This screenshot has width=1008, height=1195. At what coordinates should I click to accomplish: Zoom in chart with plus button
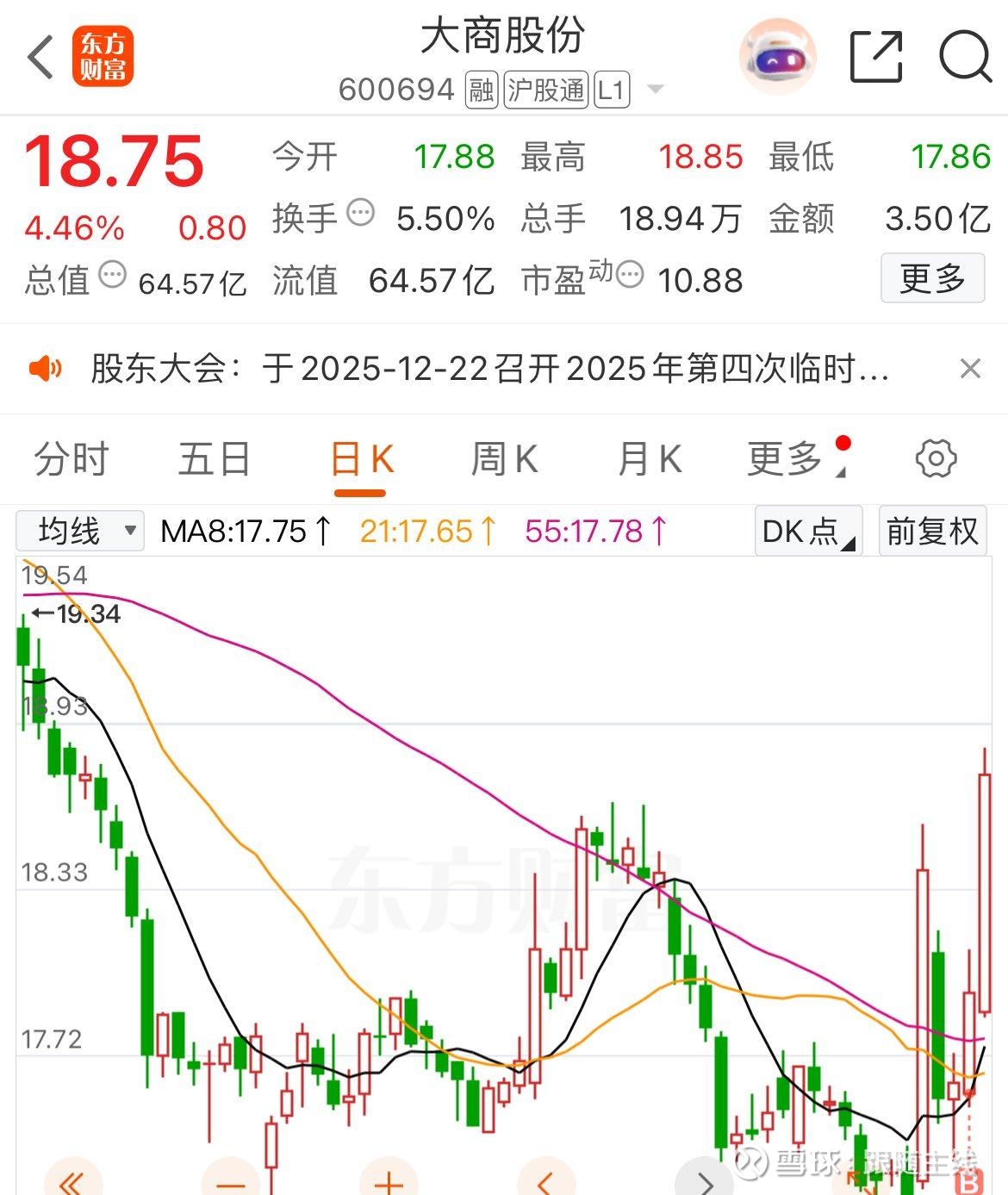[x=389, y=1182]
